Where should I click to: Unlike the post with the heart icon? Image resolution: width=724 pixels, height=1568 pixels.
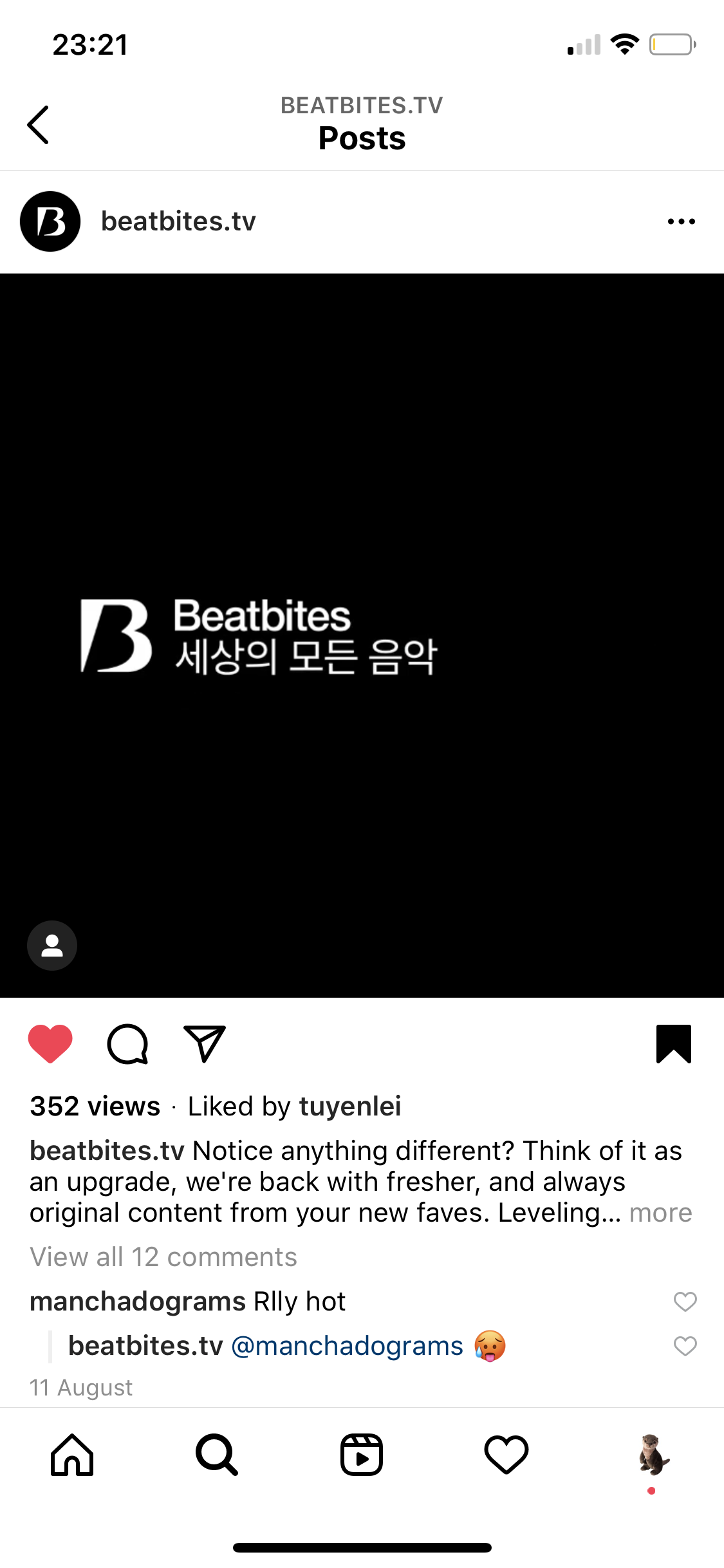point(50,1043)
